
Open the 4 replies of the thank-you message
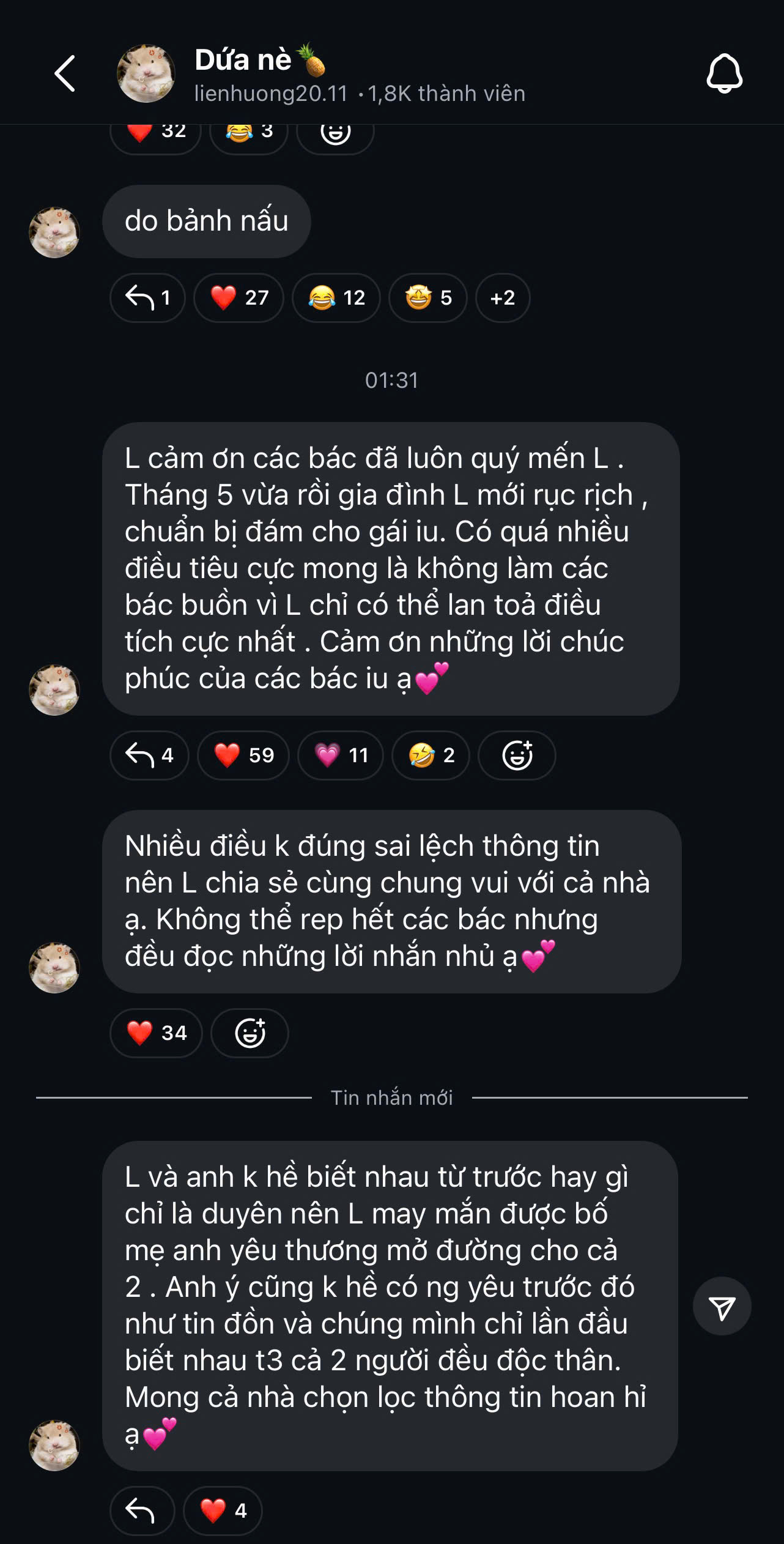click(148, 755)
